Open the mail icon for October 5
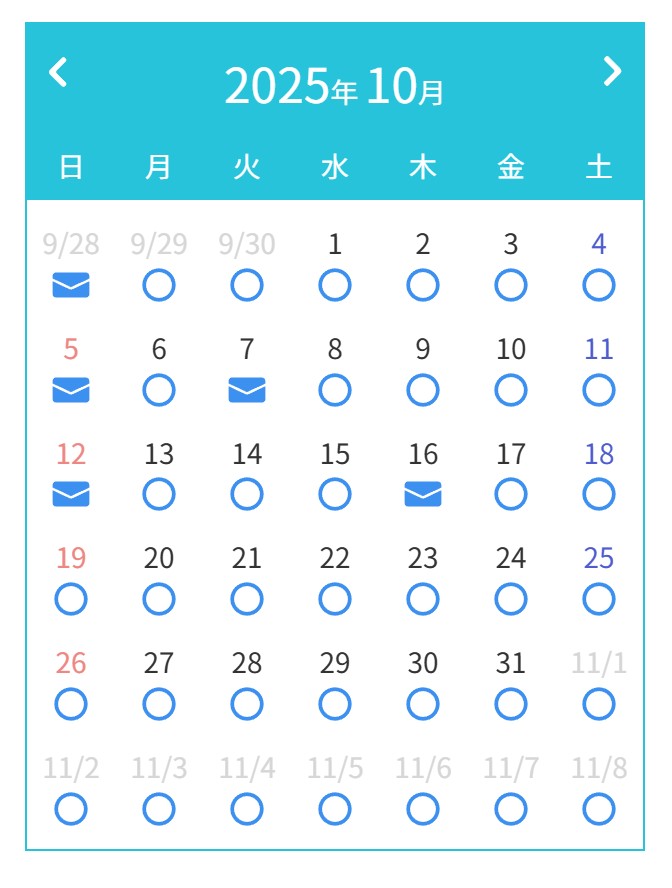 click(71, 390)
